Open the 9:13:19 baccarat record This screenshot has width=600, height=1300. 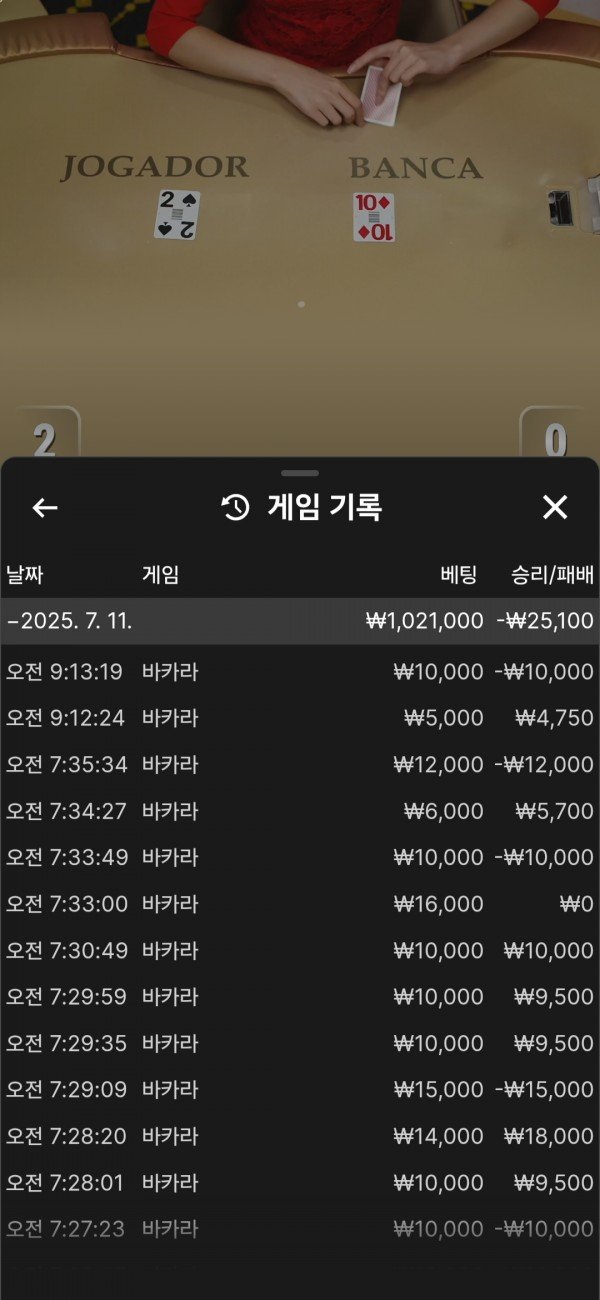300,672
